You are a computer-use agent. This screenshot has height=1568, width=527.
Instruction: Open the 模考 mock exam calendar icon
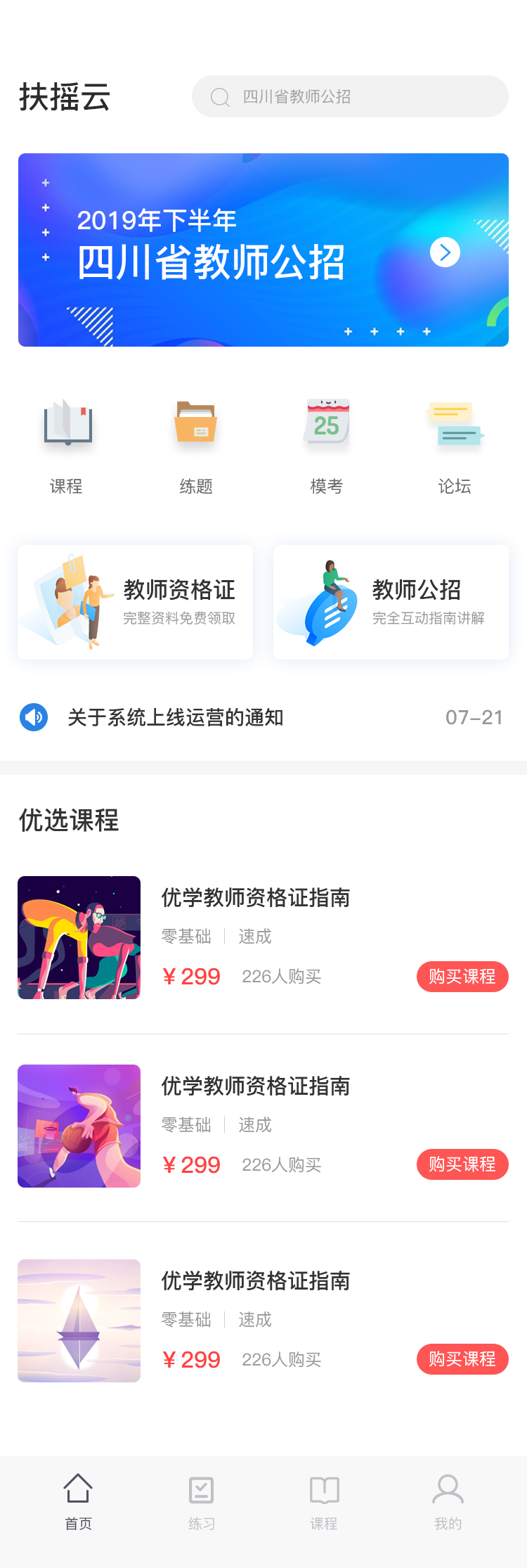pyautogui.click(x=326, y=423)
